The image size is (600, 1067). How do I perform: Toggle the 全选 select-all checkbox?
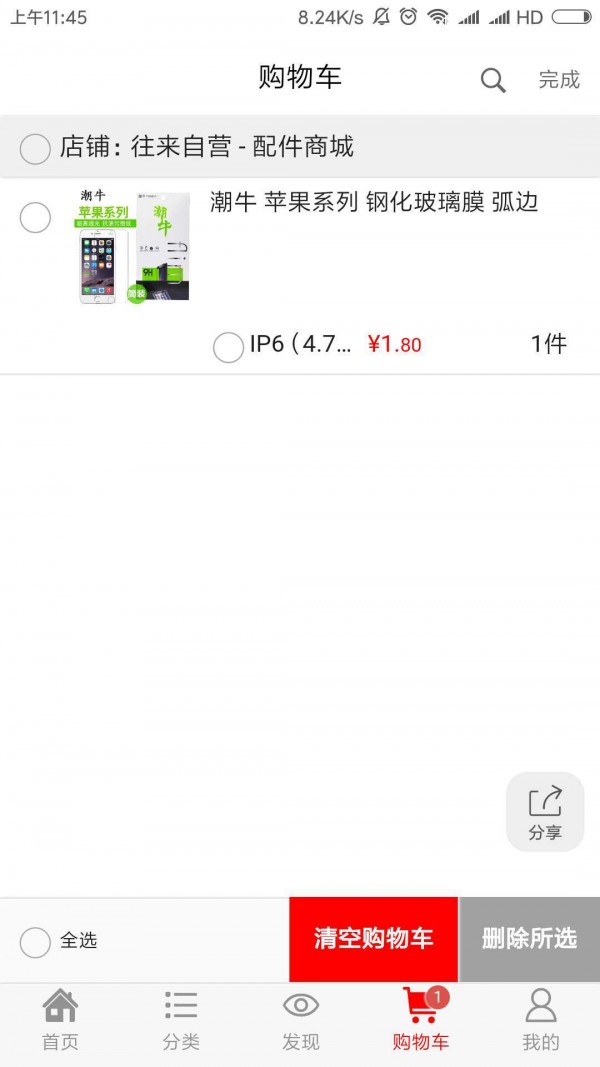point(35,941)
